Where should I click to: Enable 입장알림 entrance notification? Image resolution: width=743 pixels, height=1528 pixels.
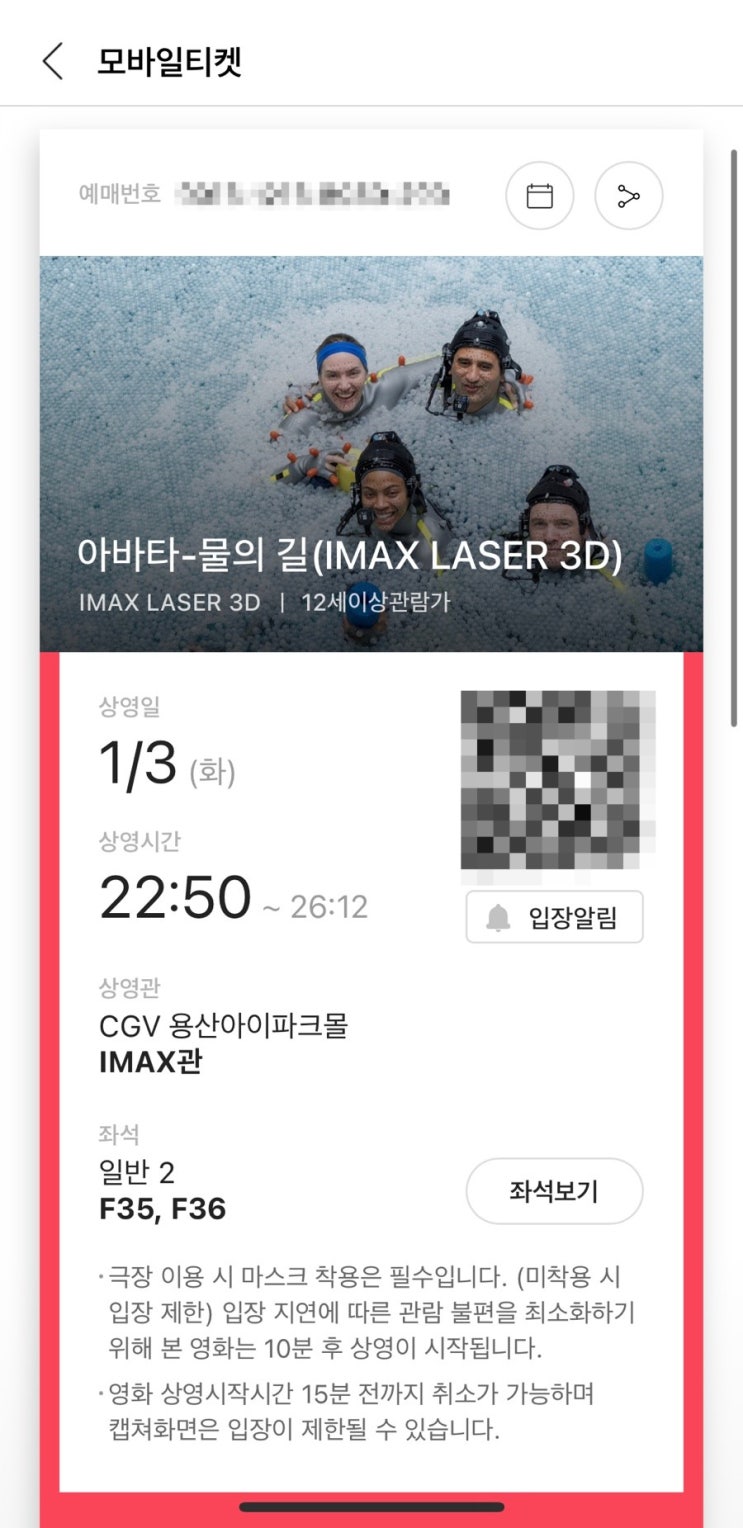point(554,917)
